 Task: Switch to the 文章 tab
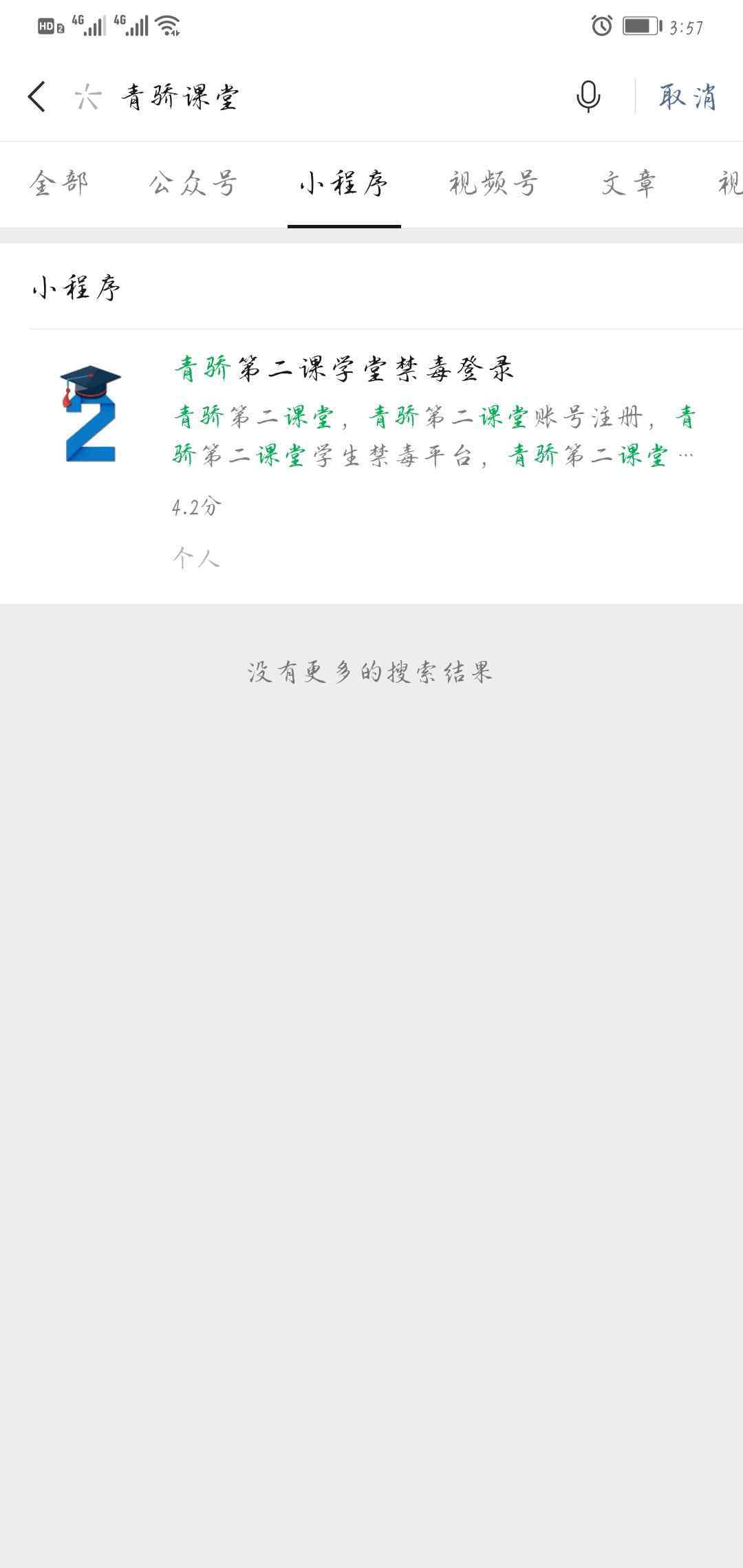[x=628, y=184]
